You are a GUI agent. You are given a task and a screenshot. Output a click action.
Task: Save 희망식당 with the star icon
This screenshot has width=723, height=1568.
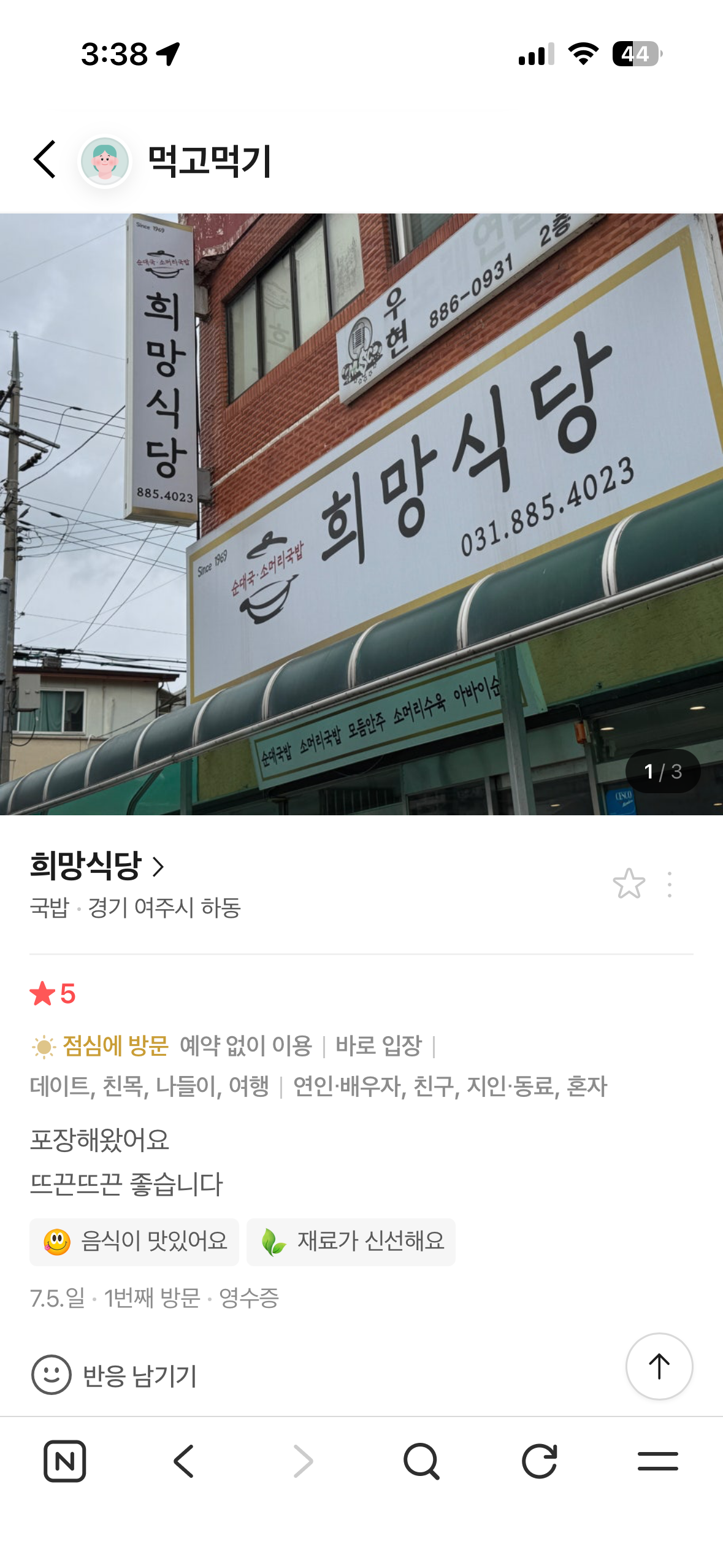point(629,884)
